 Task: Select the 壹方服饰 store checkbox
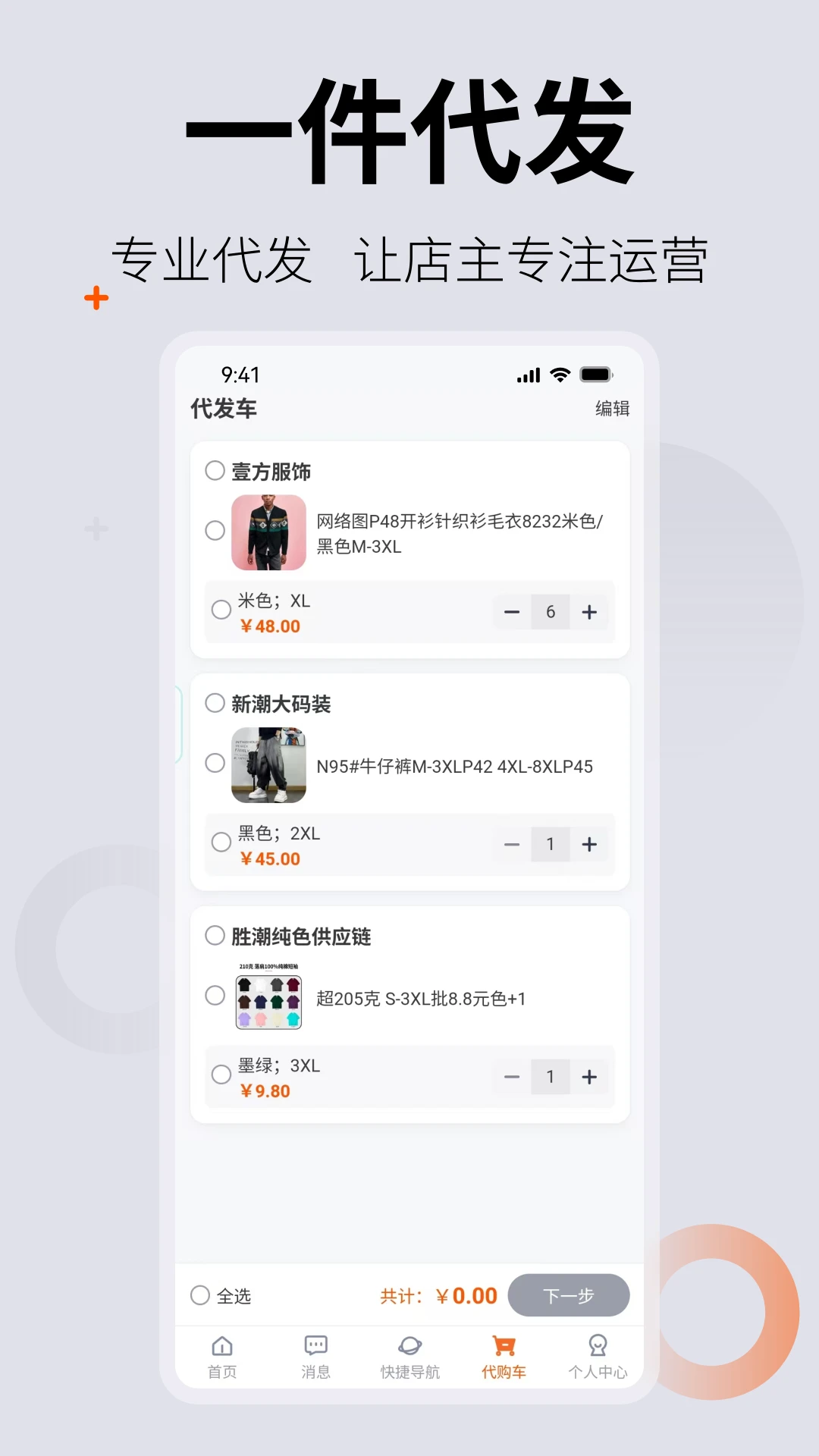tap(215, 470)
